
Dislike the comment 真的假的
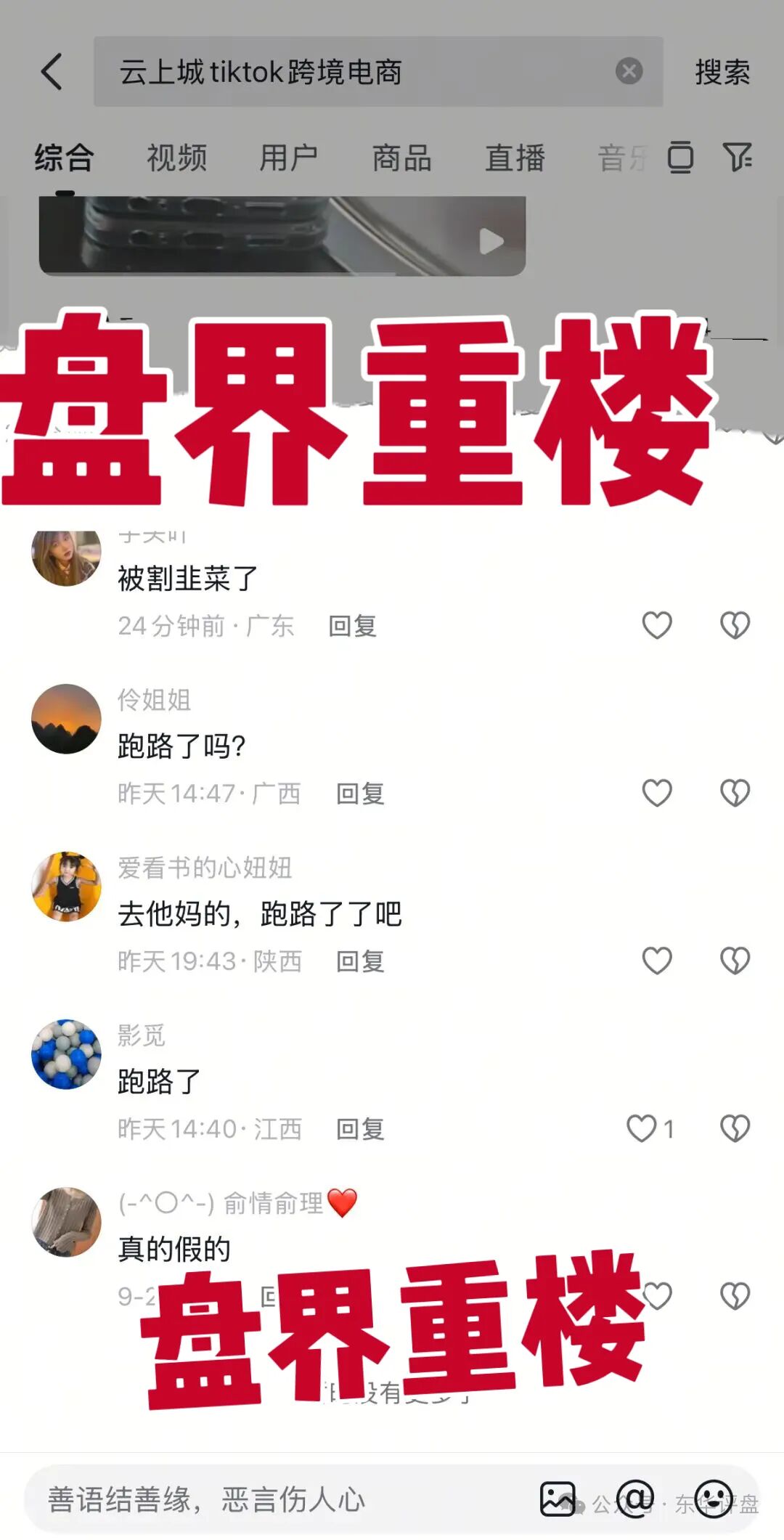tap(735, 1296)
